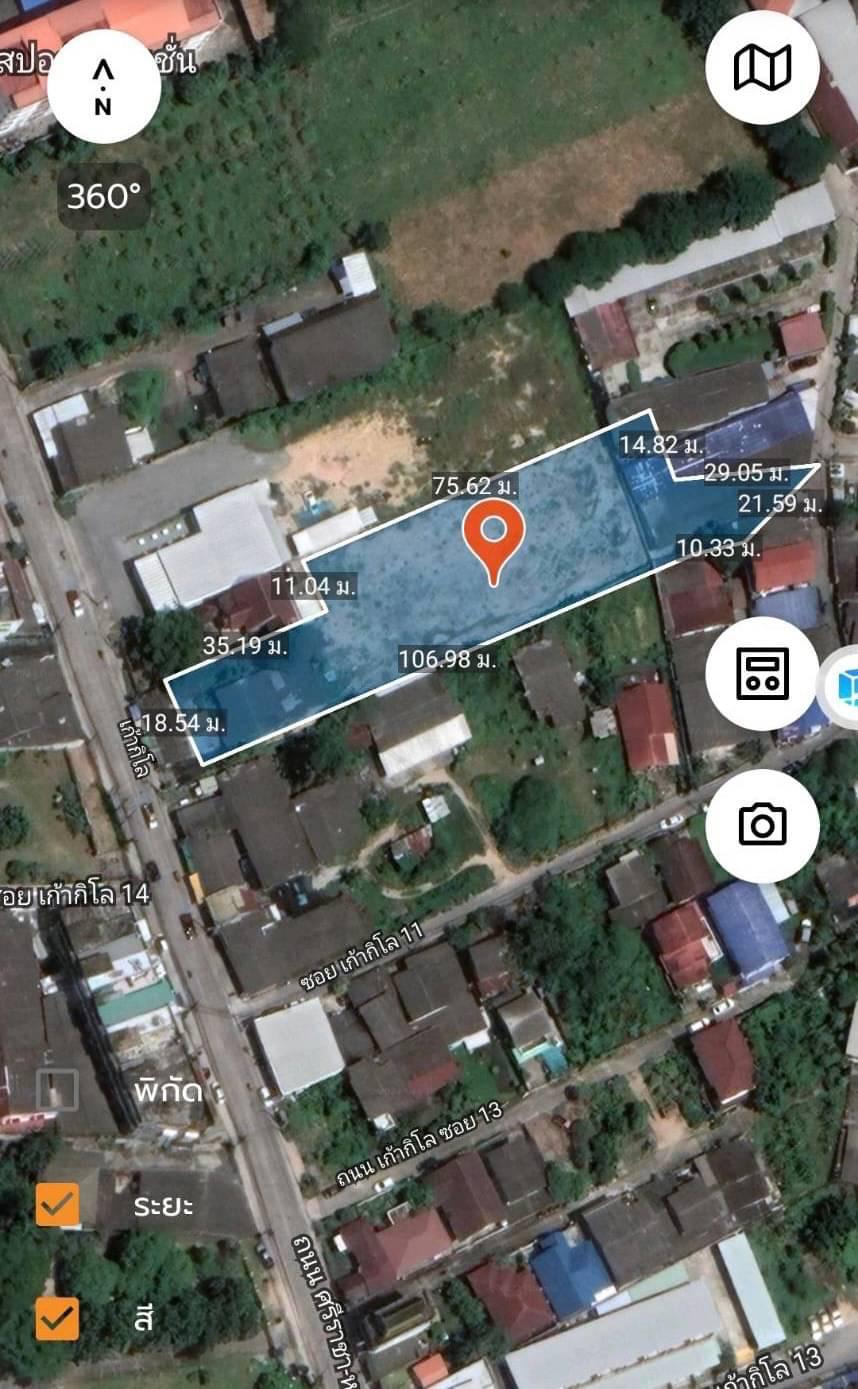Open the area calculator tool
858x1389 pixels.
pos(762,673)
